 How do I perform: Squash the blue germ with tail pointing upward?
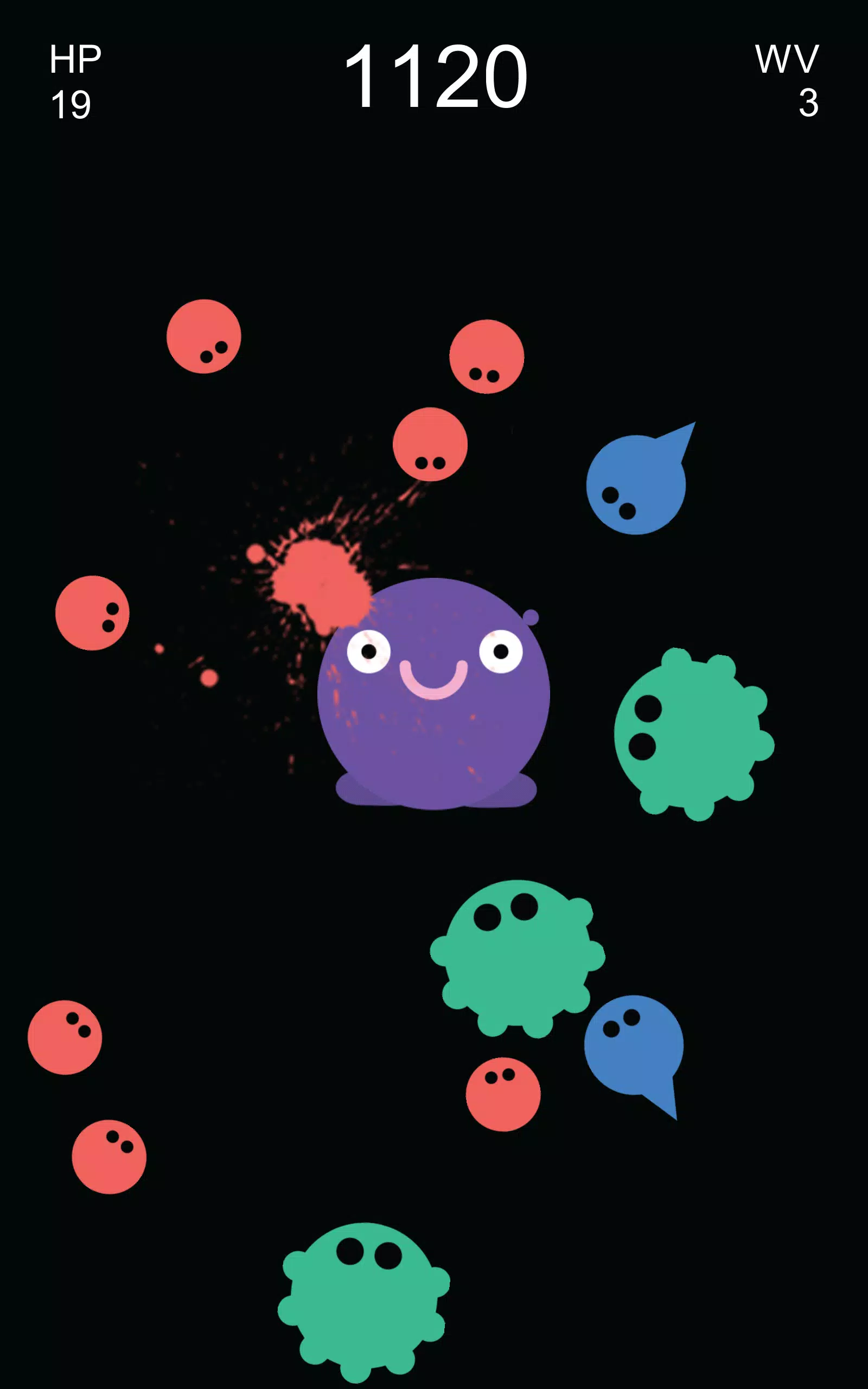[636, 486]
